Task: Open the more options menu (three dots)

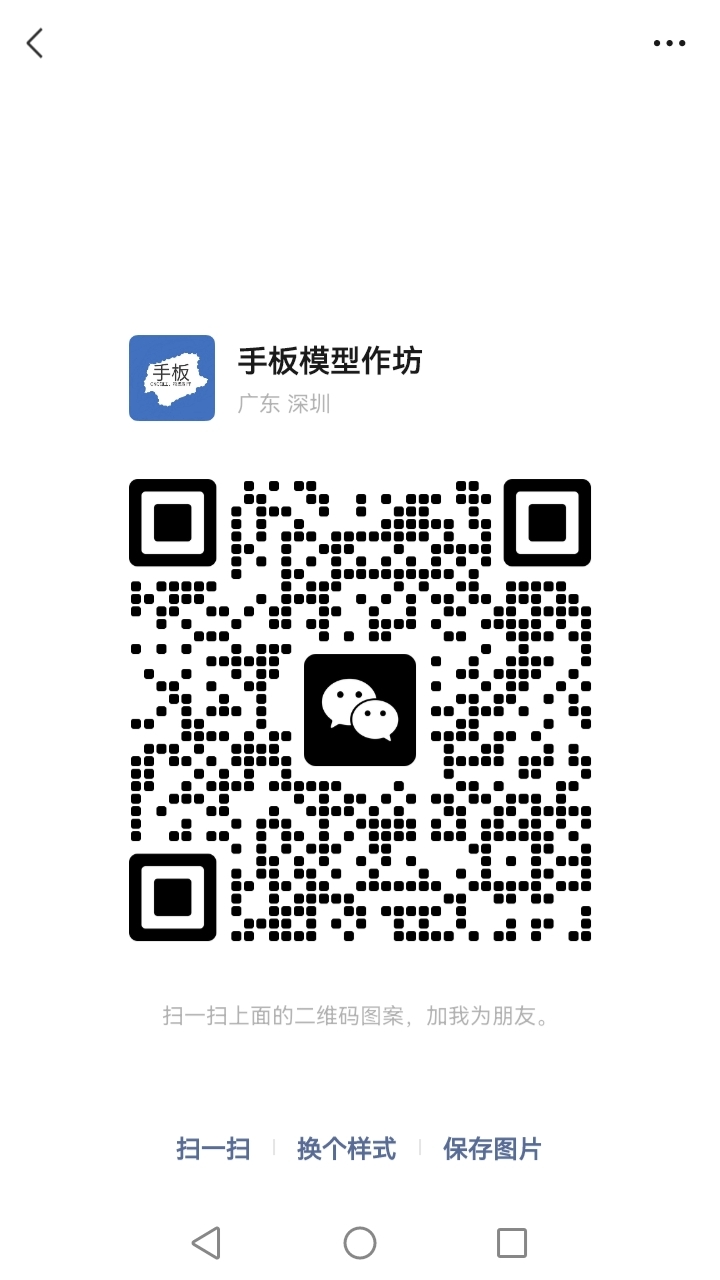Action: [669, 43]
